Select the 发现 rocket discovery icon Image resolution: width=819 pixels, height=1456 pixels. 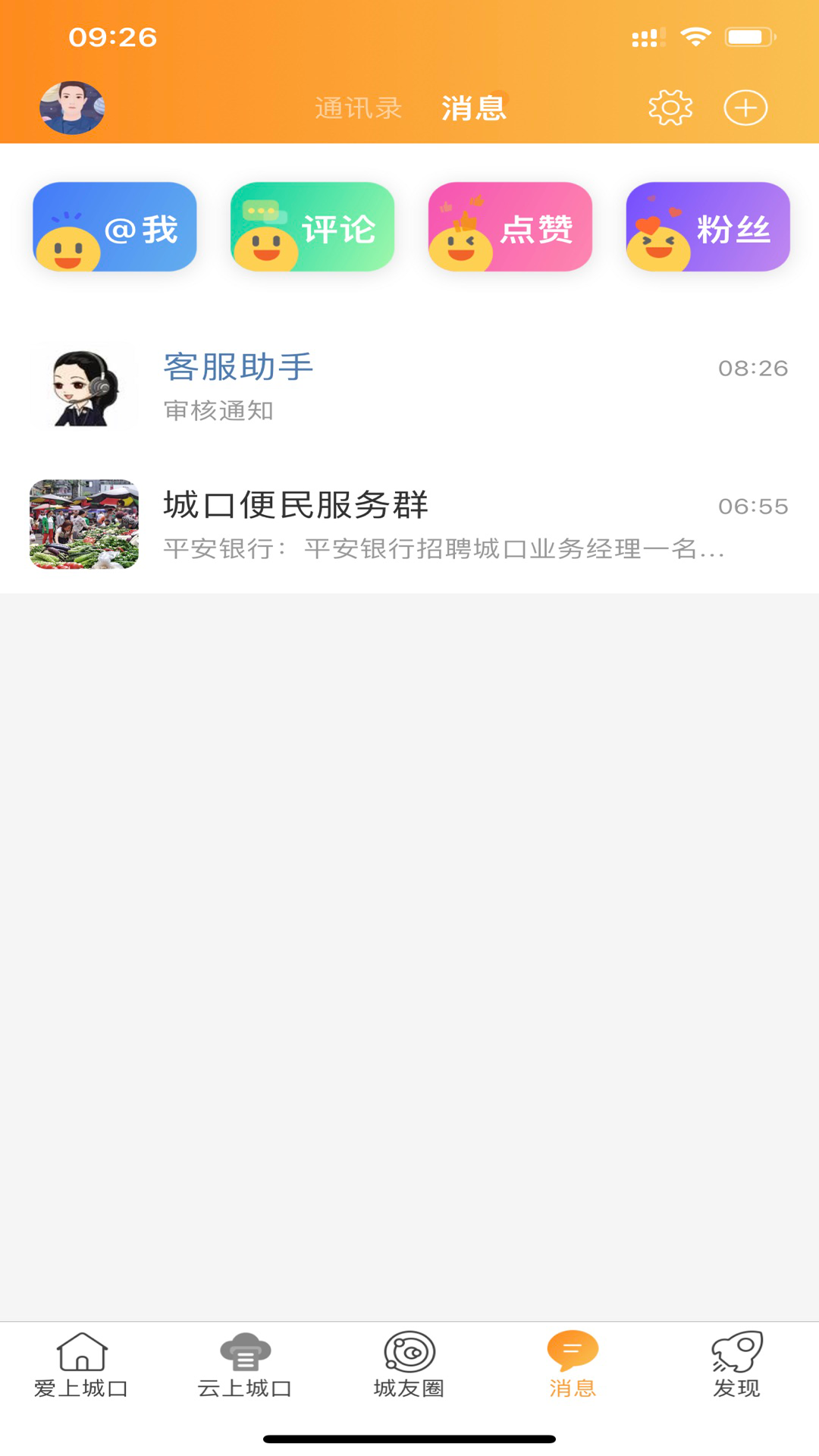click(x=736, y=1365)
